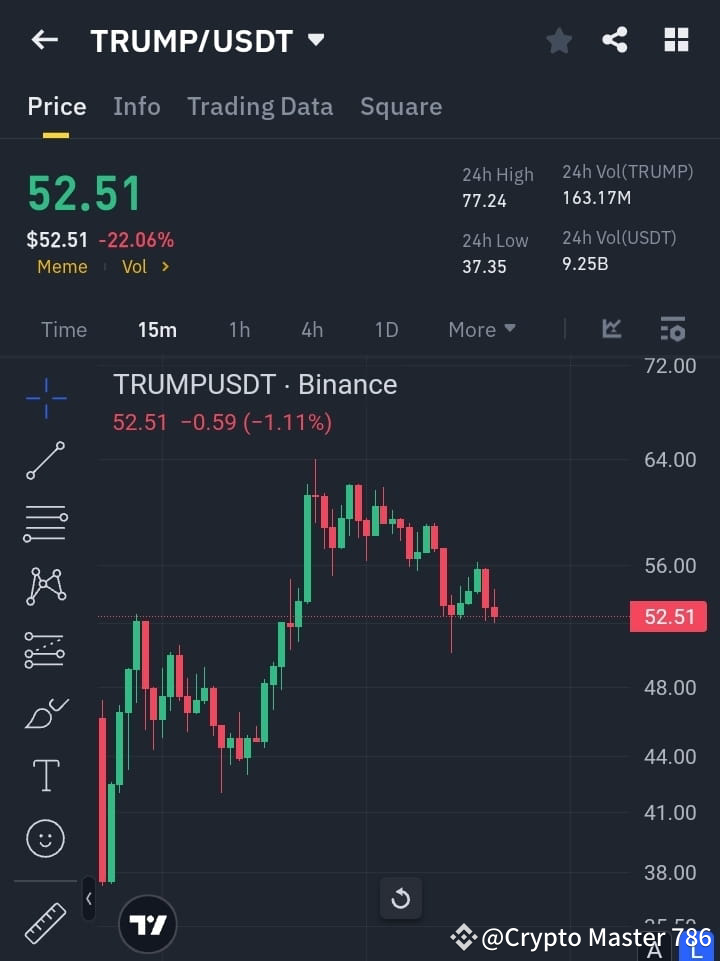Select the horizontal line tool

click(45, 524)
